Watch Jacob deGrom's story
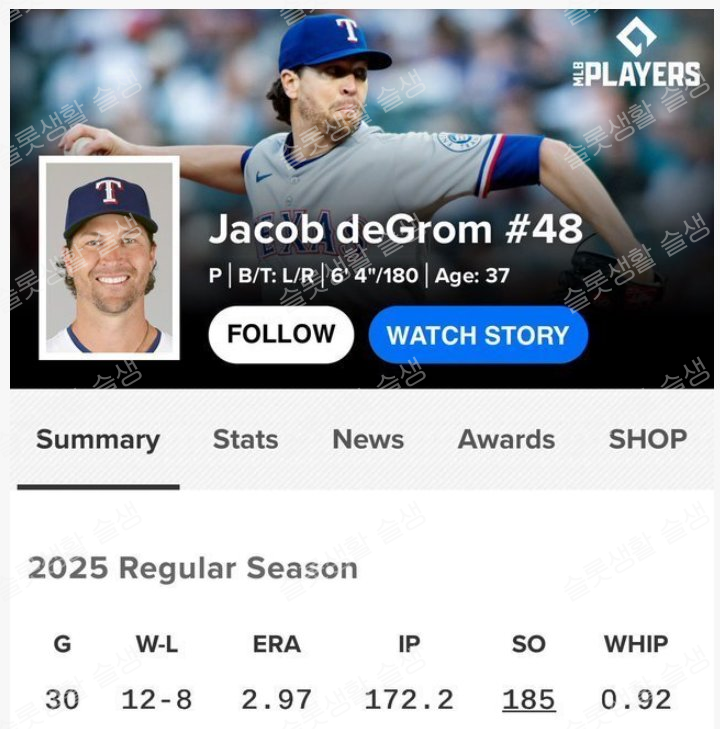 pyautogui.click(x=478, y=334)
